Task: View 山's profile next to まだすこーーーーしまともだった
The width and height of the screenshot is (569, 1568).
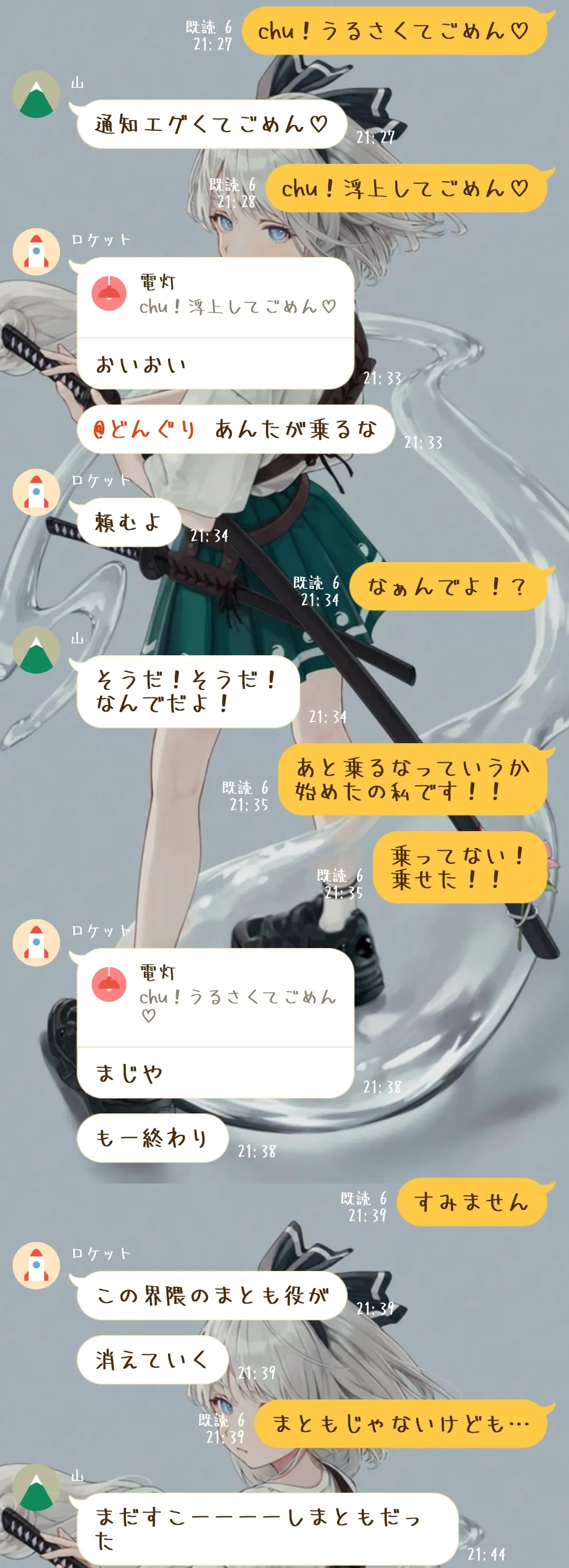Action: [x=36, y=1487]
